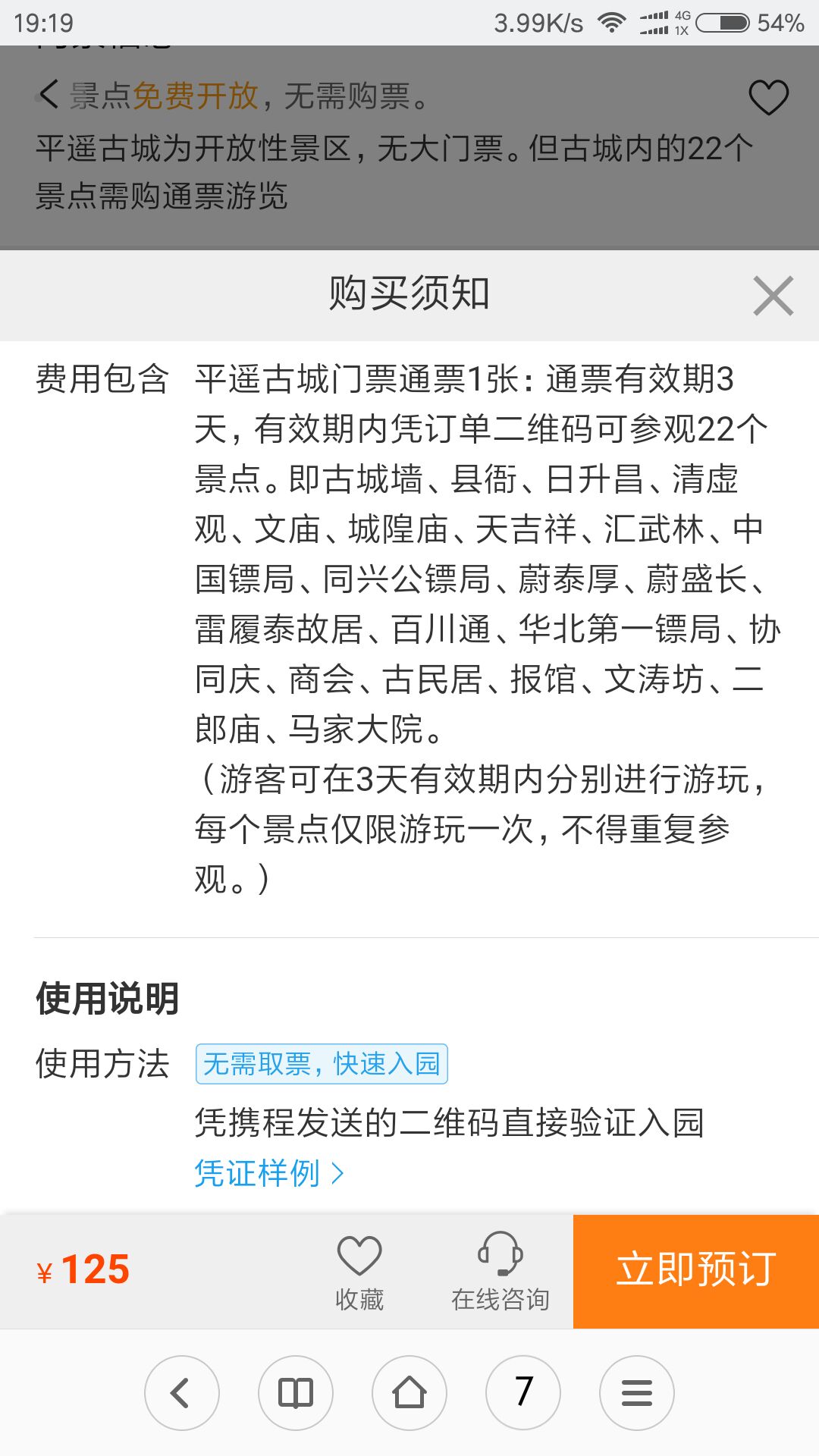Open the tab switcher showing 7
Viewport: 819px width, 1456px height.
523,1393
